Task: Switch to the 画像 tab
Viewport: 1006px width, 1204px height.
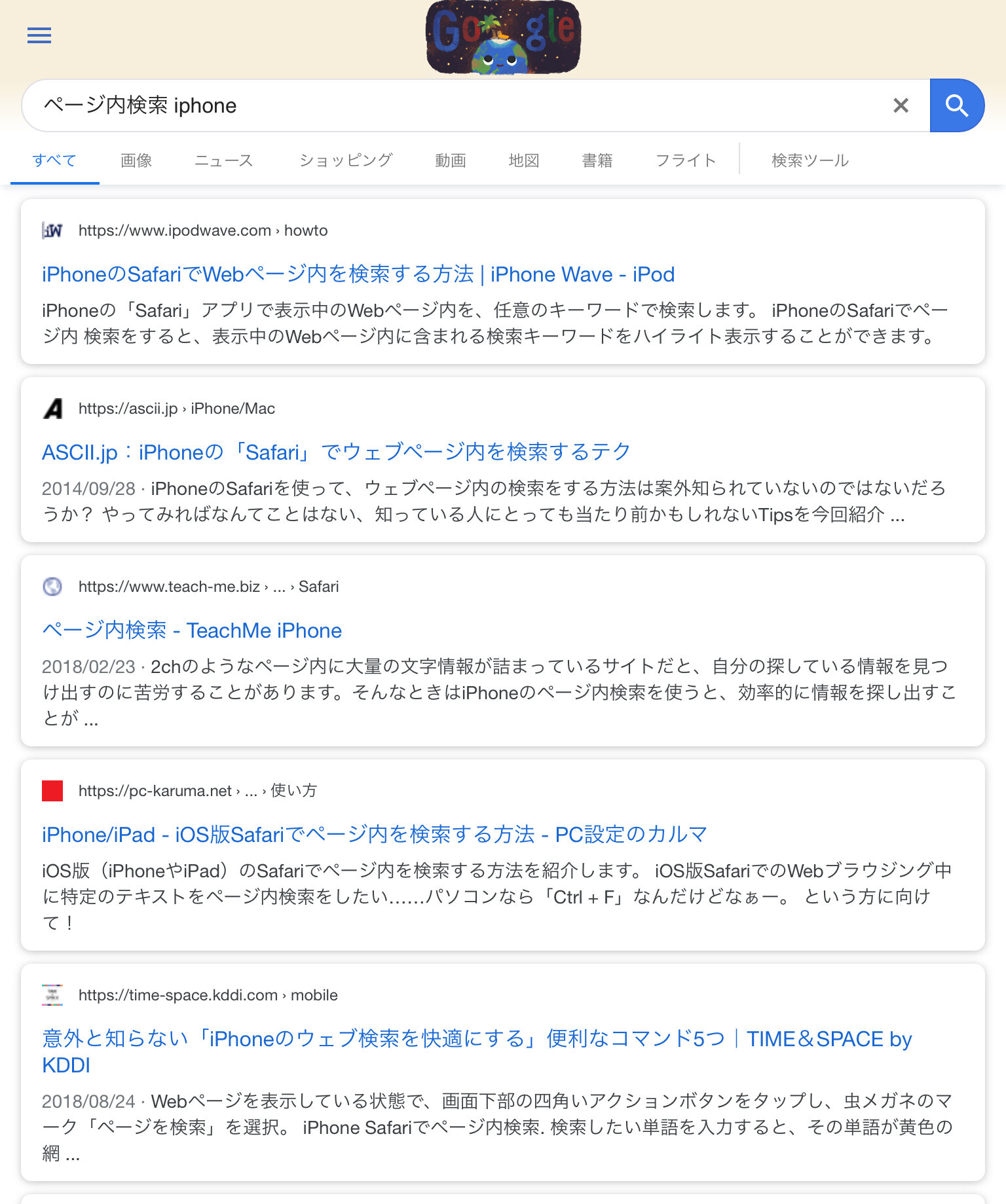Action: tap(136, 160)
